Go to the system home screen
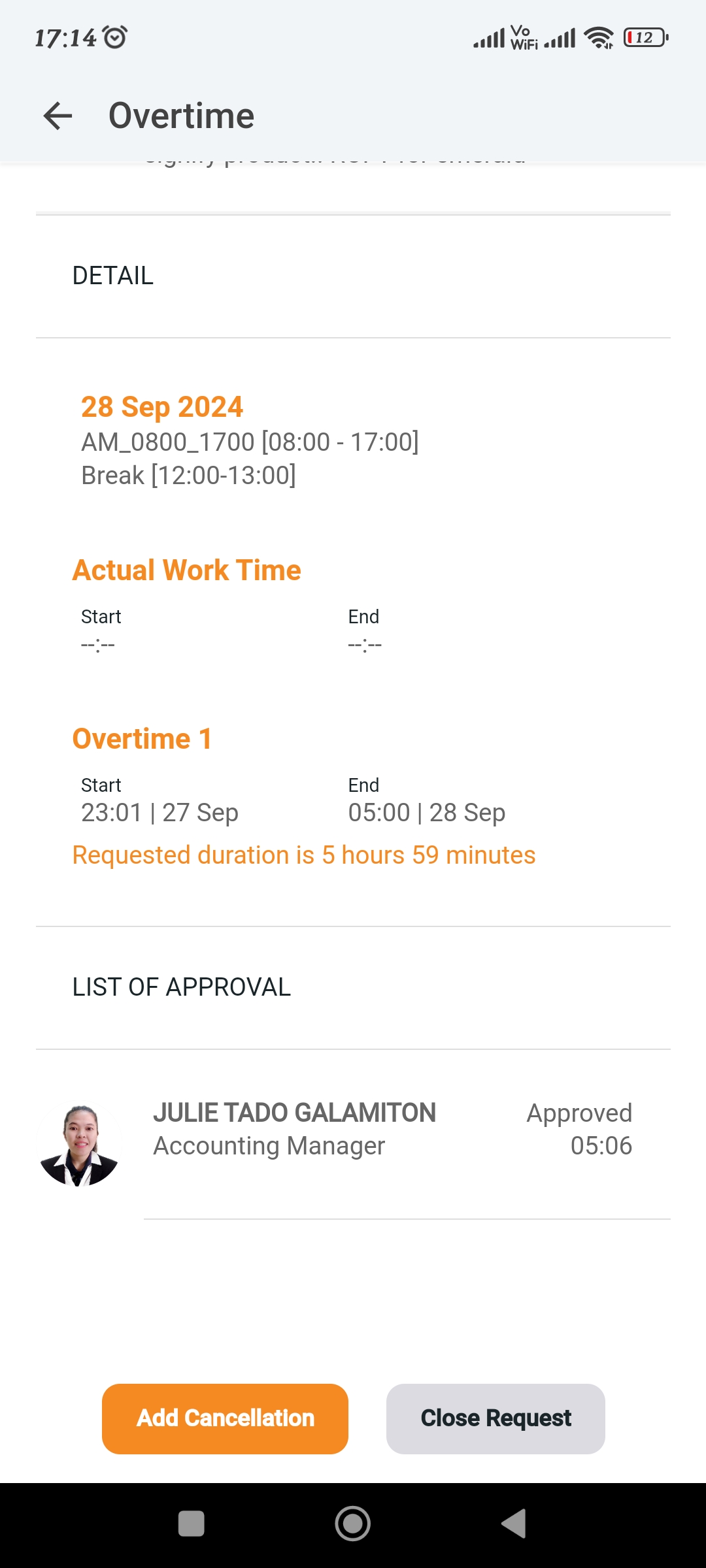Image resolution: width=706 pixels, height=1568 pixels. tap(353, 1524)
